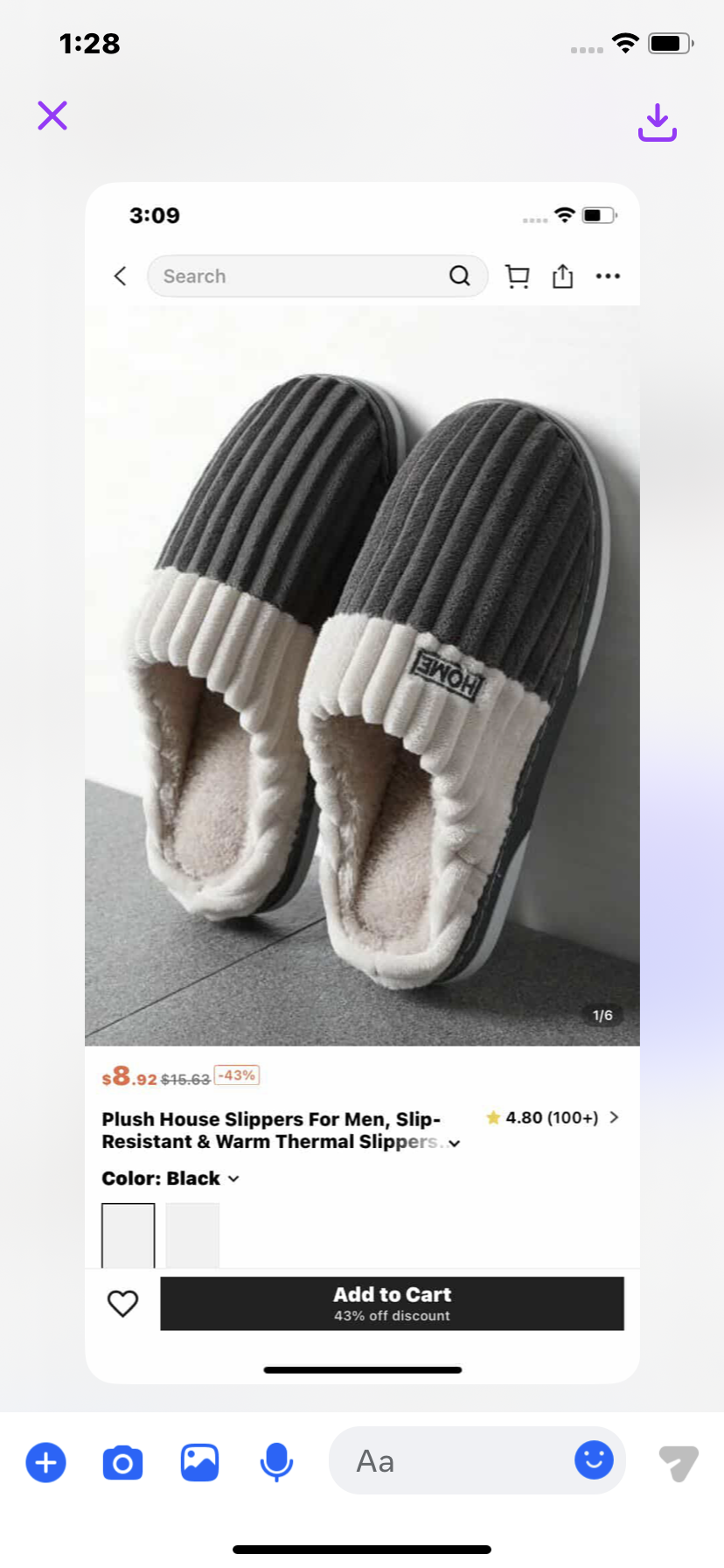This screenshot has height=1568, width=724.
Task: Focus the message text field
Action: 446,1461
